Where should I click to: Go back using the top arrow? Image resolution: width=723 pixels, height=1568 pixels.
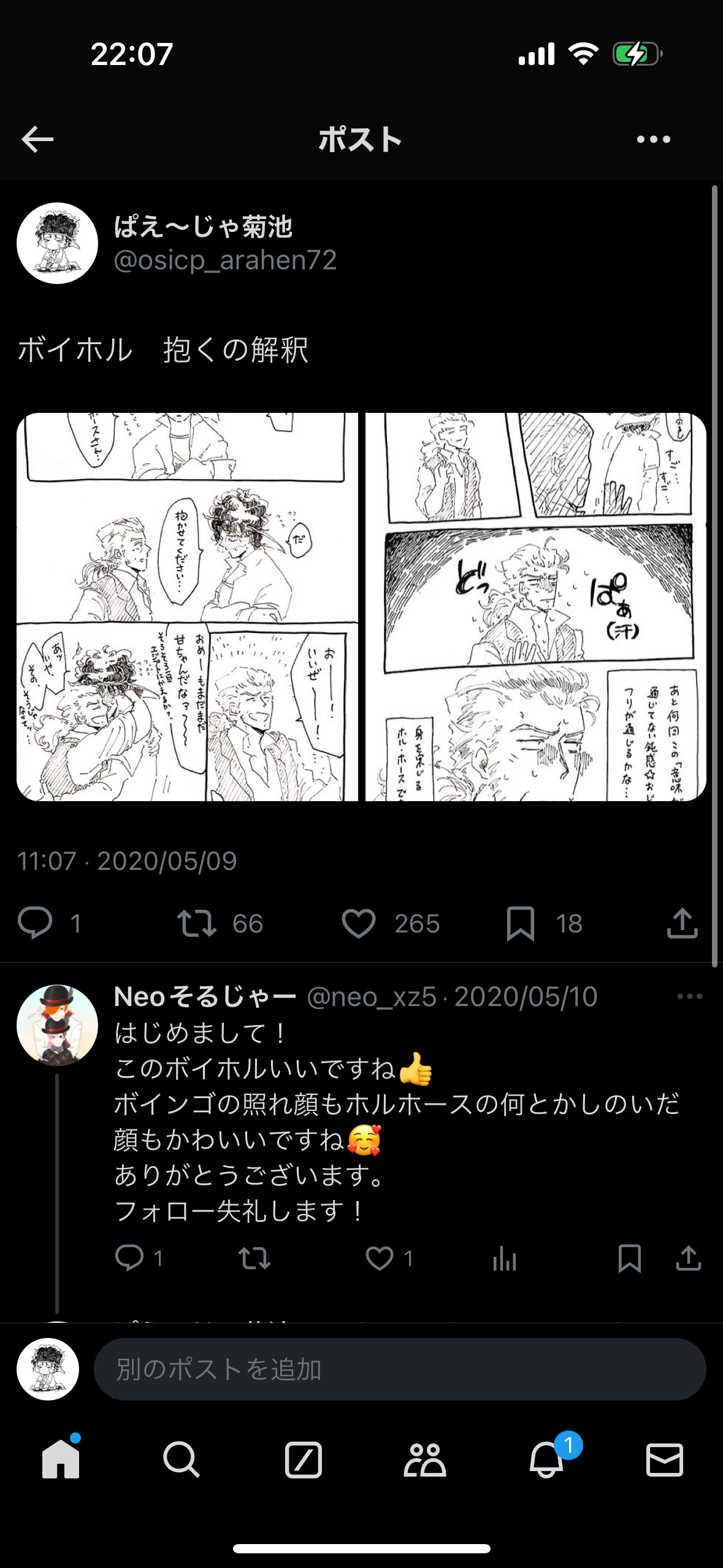click(x=37, y=139)
